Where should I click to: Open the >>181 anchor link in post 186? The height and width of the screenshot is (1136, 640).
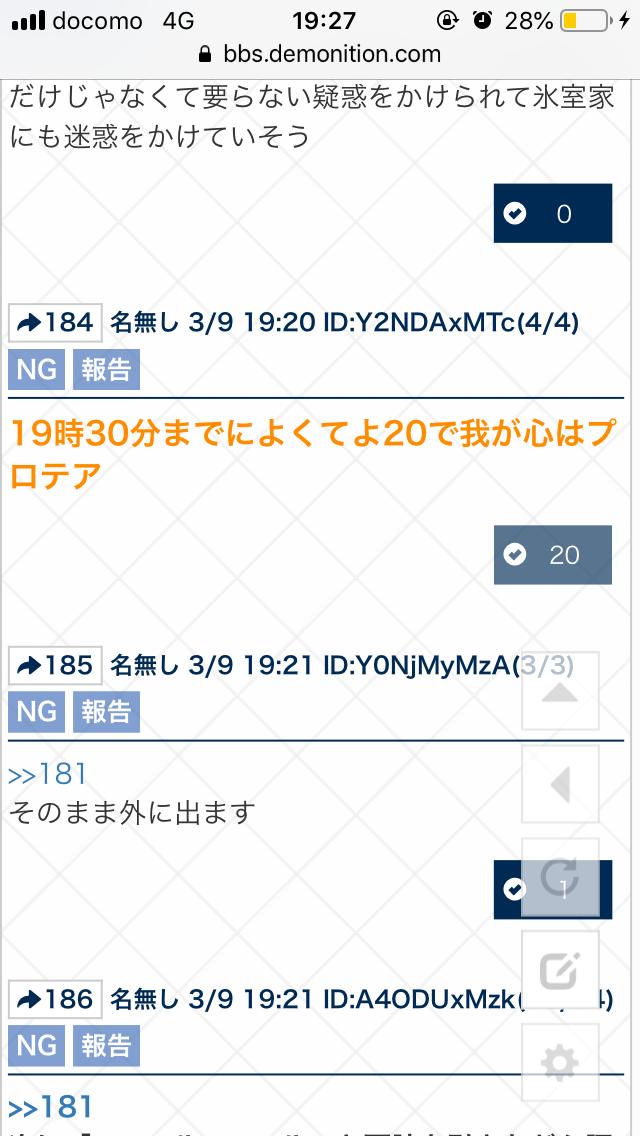coord(50,1107)
